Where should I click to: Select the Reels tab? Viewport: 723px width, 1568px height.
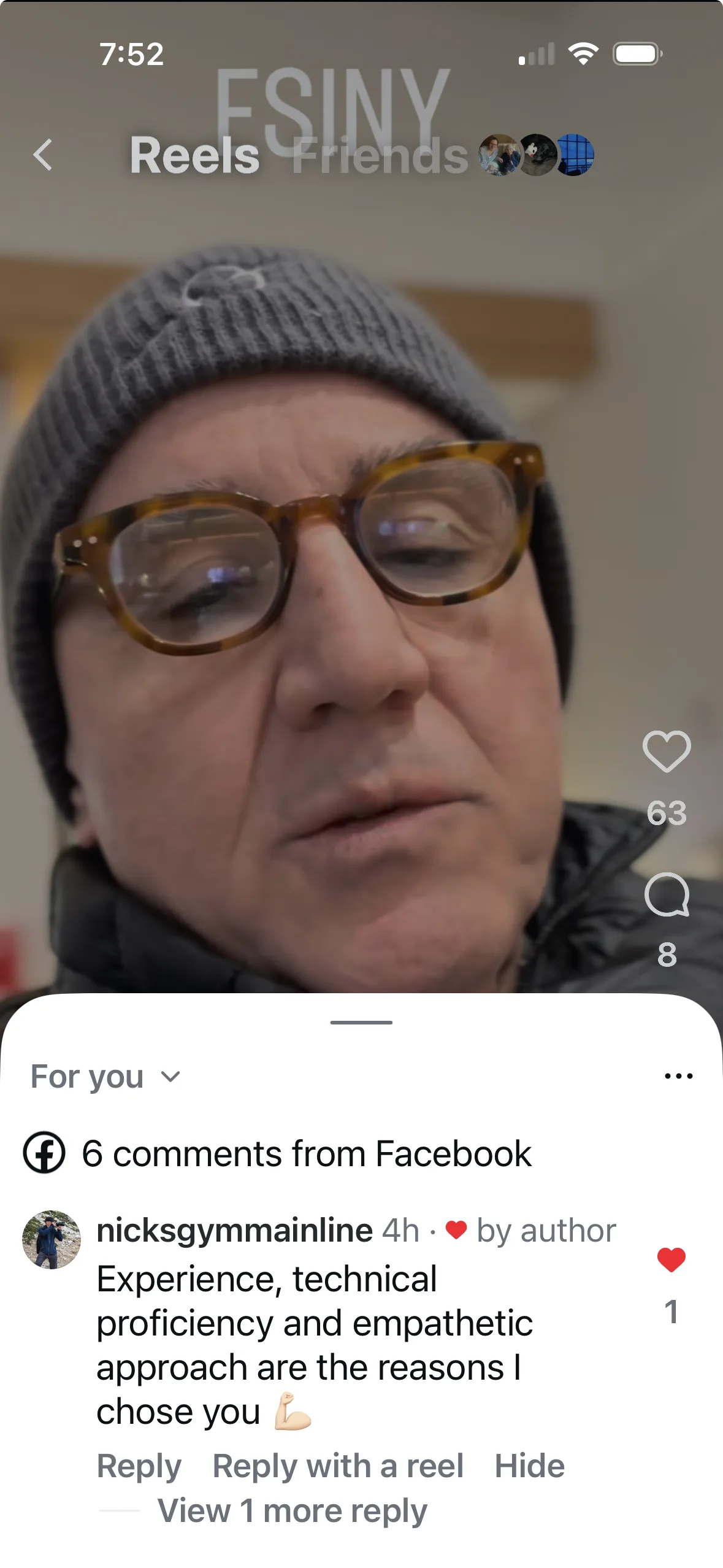(x=194, y=156)
